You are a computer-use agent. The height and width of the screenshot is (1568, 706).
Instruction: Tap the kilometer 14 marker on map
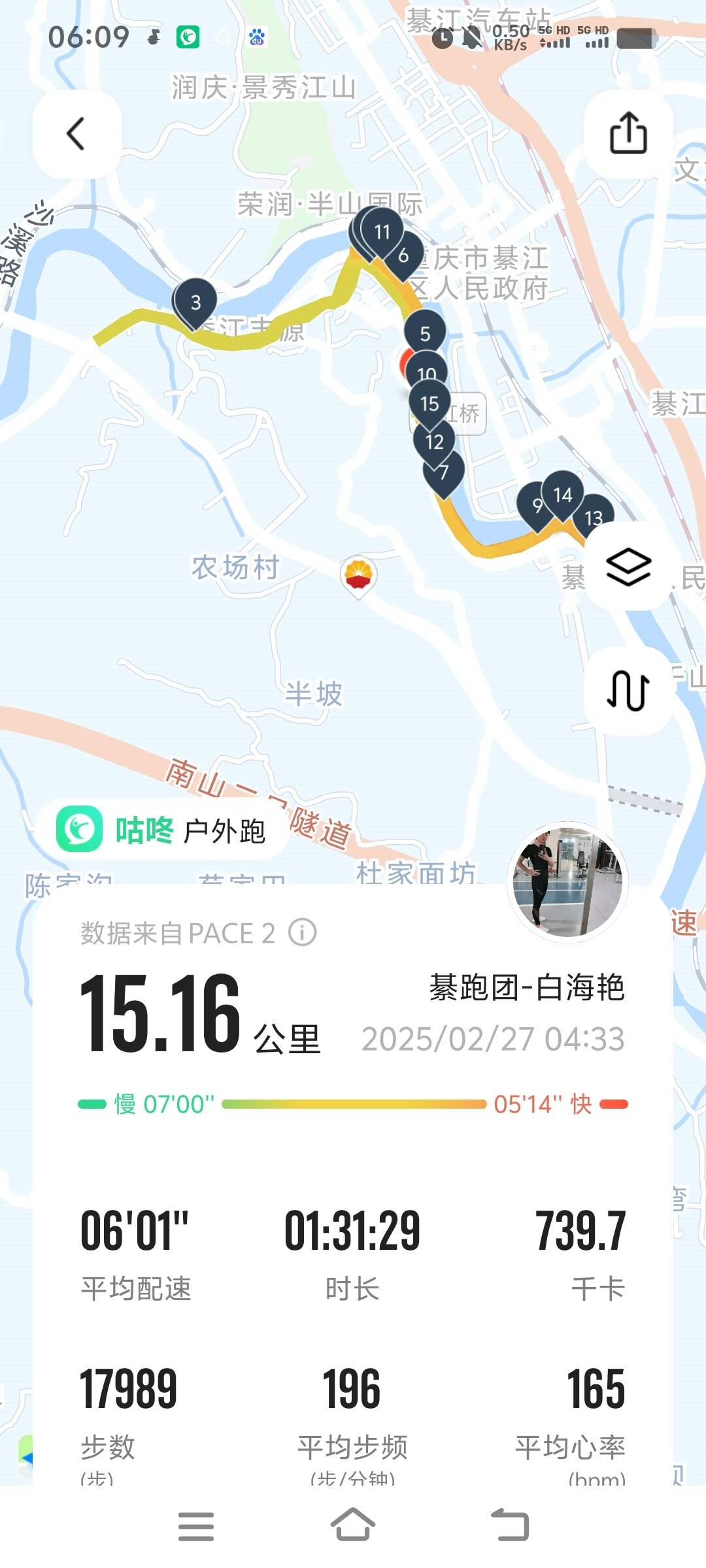tap(563, 495)
